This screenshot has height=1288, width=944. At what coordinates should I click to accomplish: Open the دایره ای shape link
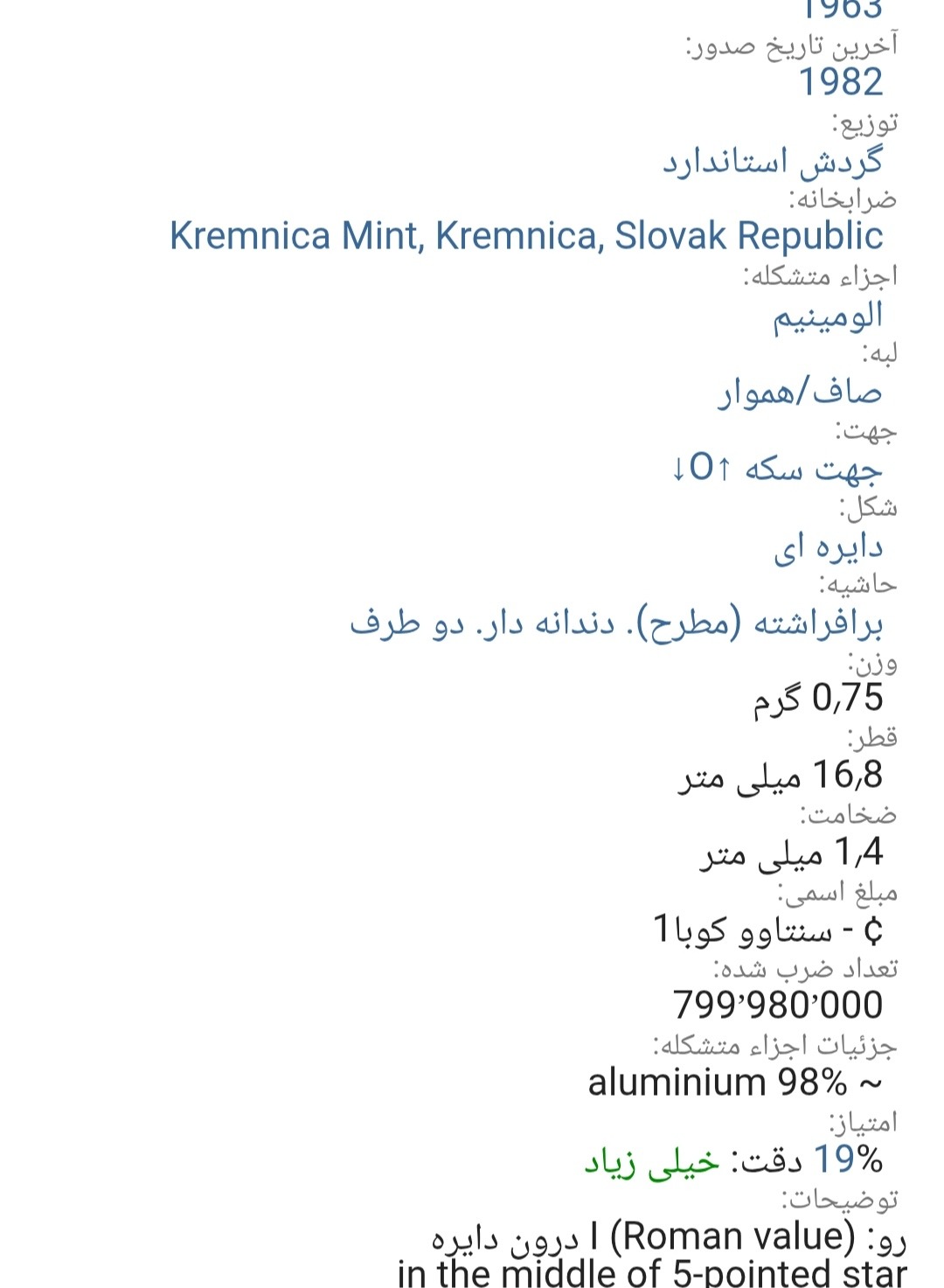pyautogui.click(x=828, y=547)
